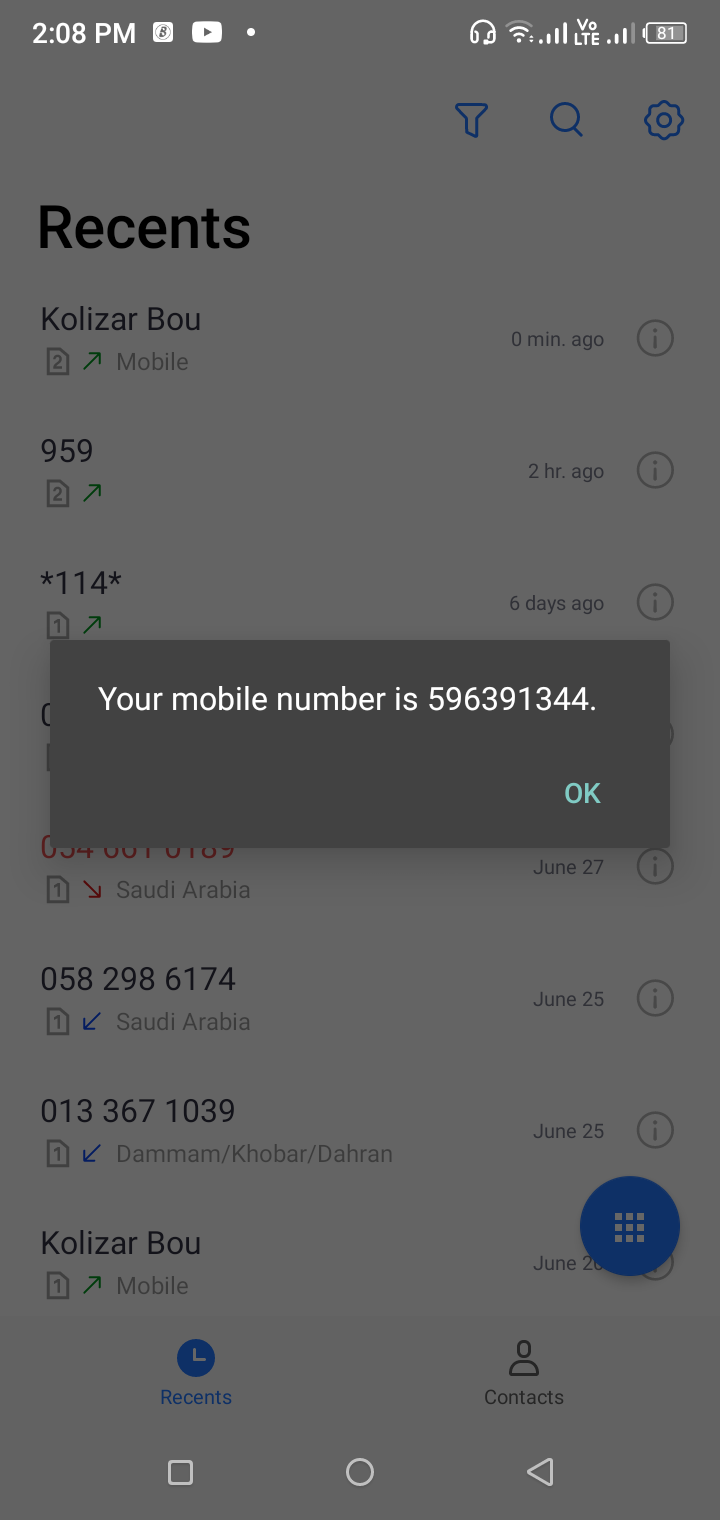This screenshot has height=1520, width=720.
Task: Open the call filter icon
Action: coord(471,120)
